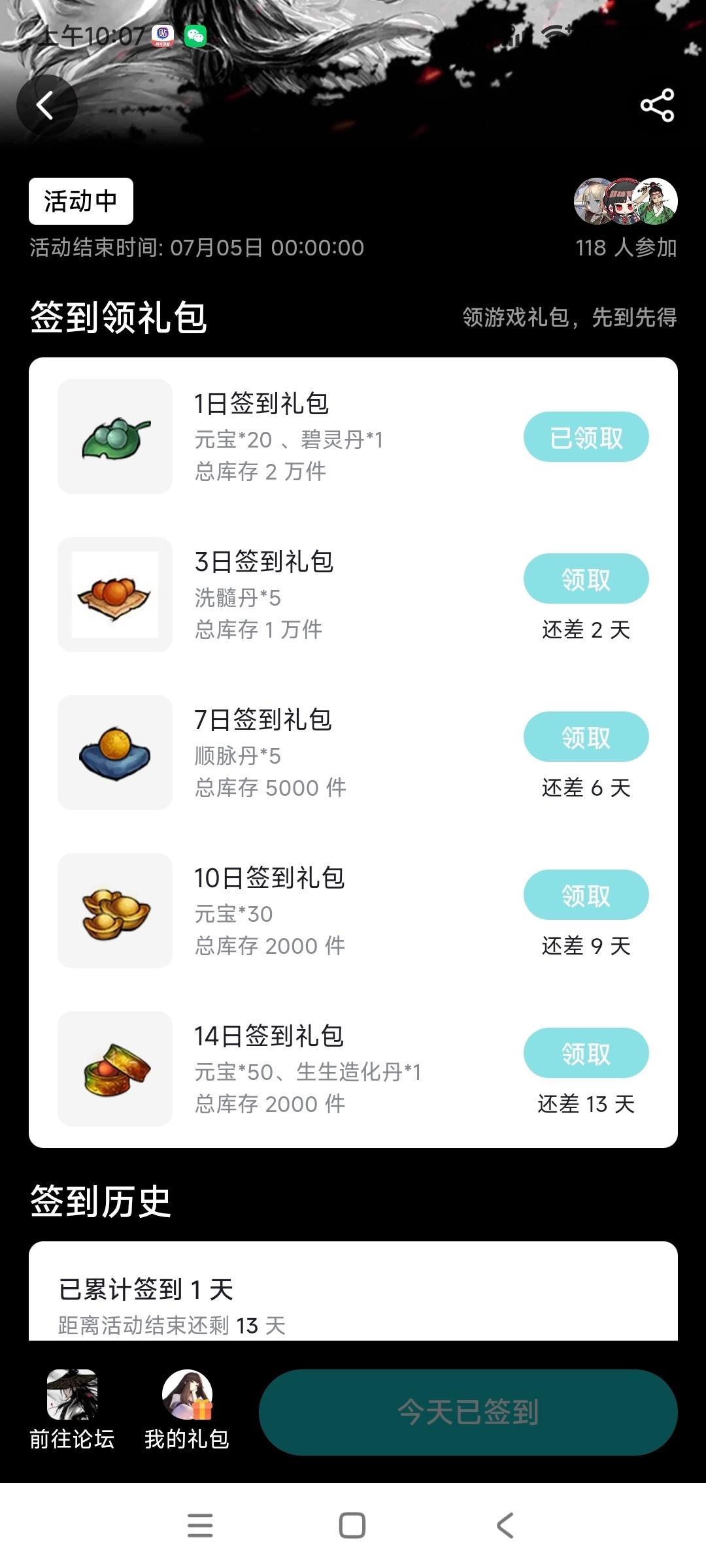
Task: Tap the back arrow at top left
Action: click(47, 105)
